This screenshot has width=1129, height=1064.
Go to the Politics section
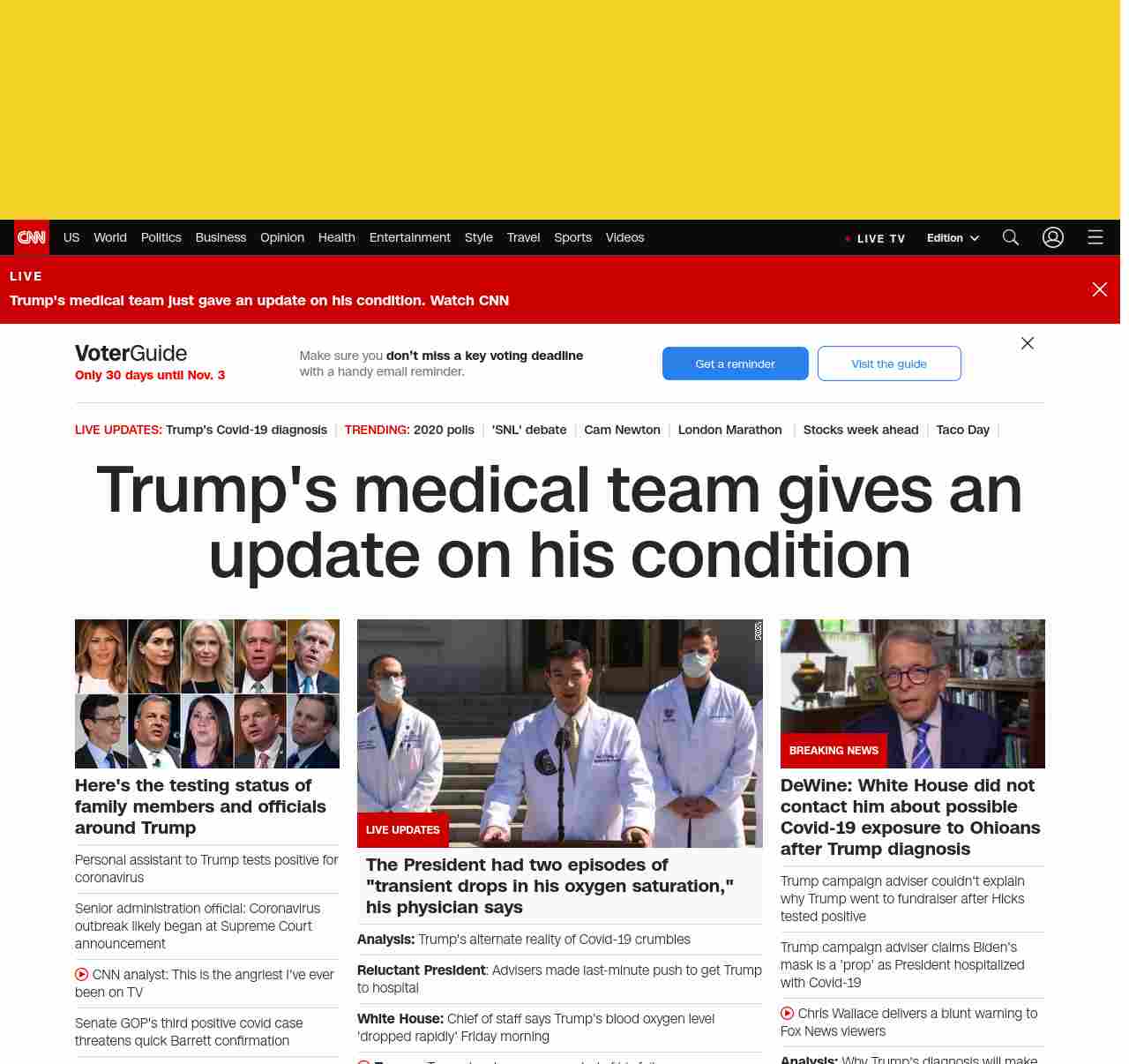[161, 237]
